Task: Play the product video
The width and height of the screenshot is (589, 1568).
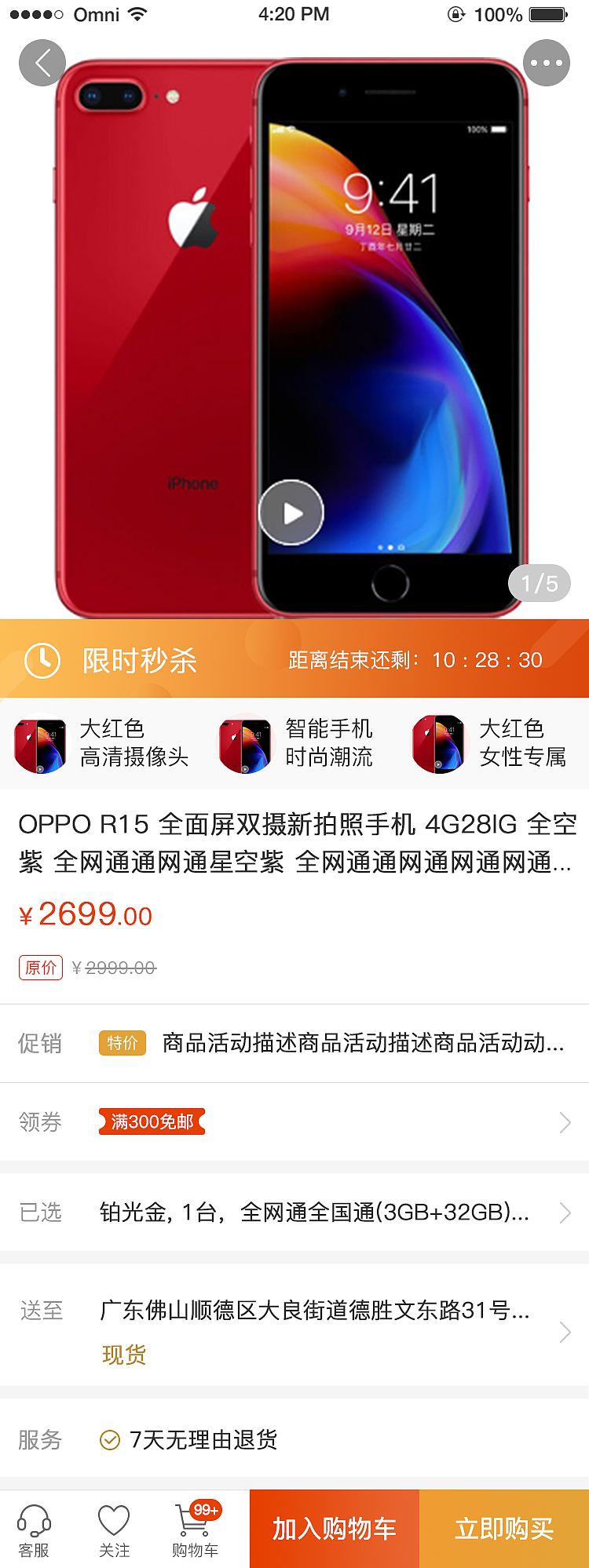Action: coord(291,512)
